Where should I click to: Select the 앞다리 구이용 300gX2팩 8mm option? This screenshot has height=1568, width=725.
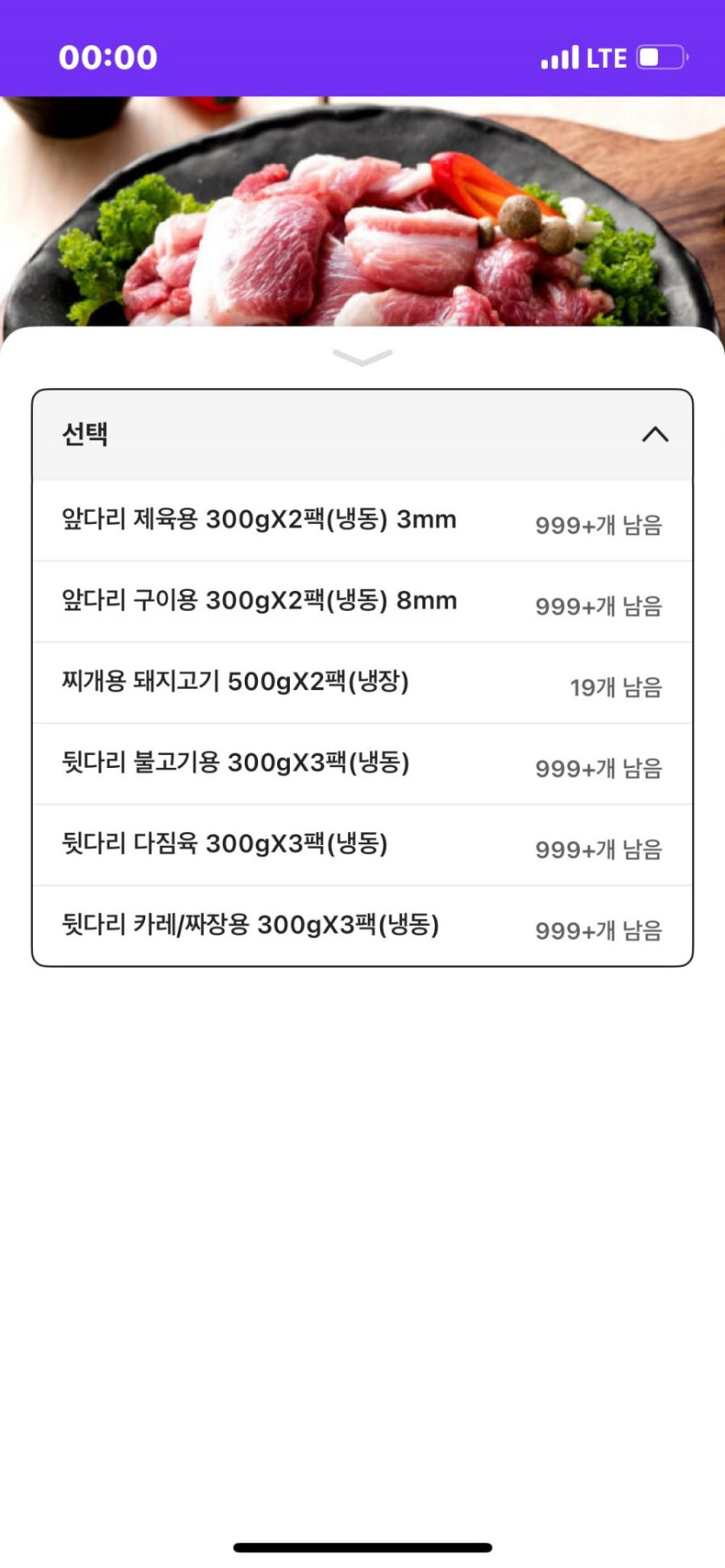pos(361,600)
